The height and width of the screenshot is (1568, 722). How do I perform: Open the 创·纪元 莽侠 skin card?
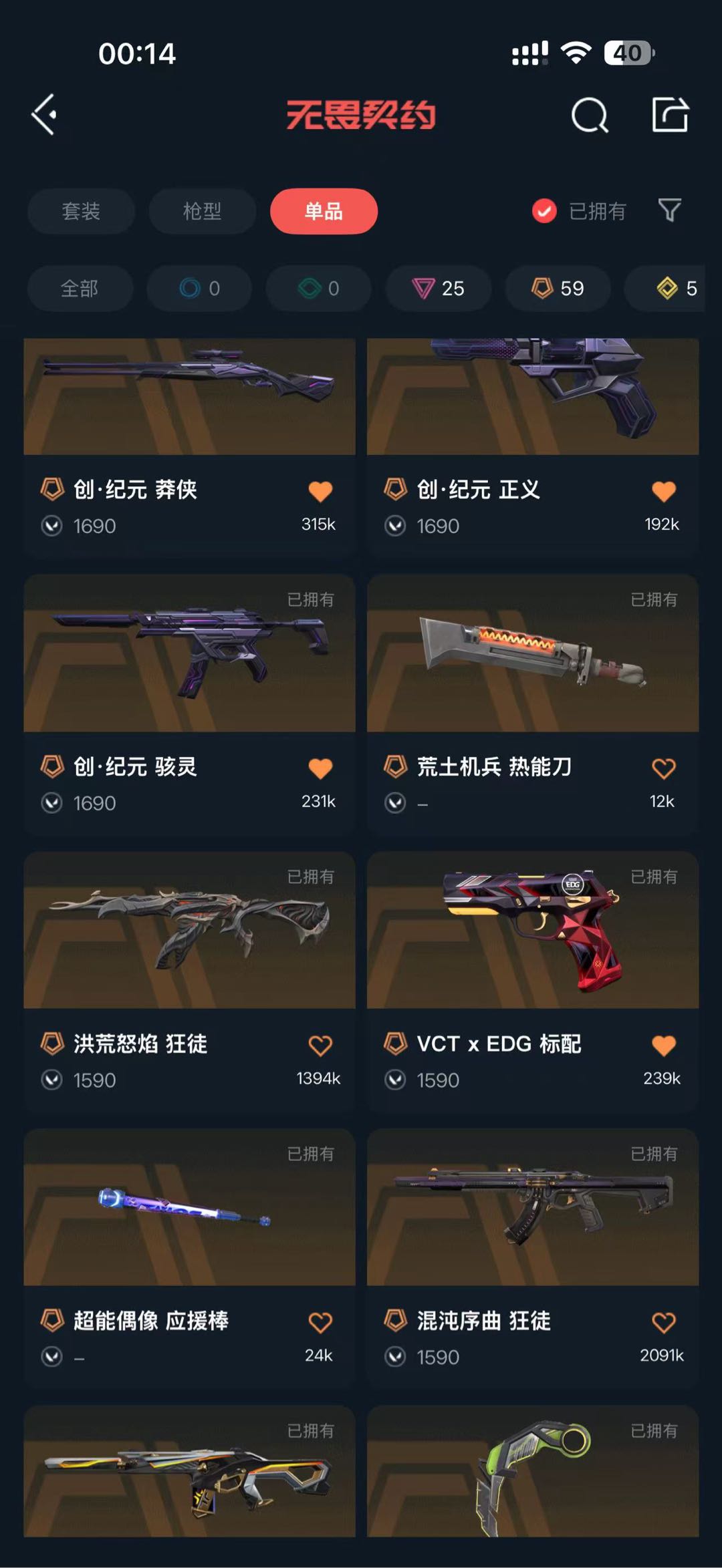tap(189, 414)
